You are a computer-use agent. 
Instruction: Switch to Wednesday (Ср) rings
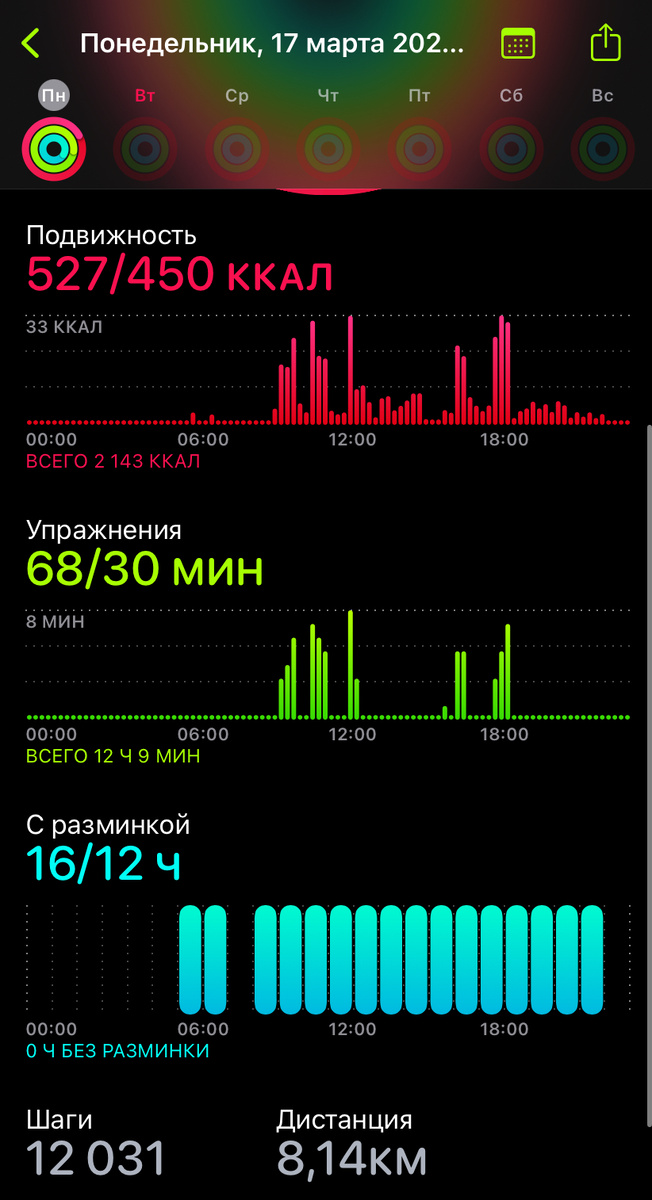click(x=237, y=148)
